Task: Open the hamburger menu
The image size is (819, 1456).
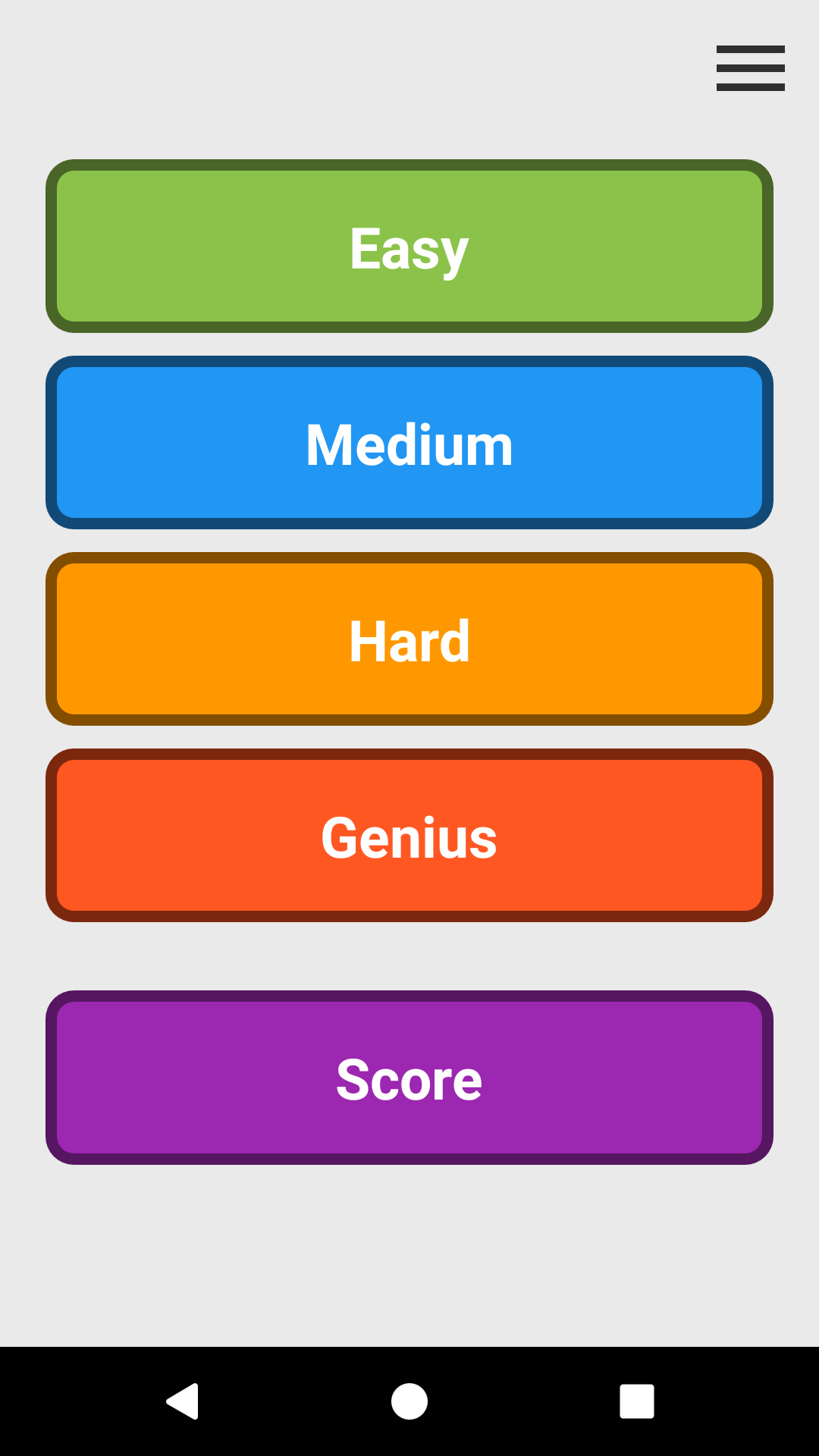Action: 750,68
